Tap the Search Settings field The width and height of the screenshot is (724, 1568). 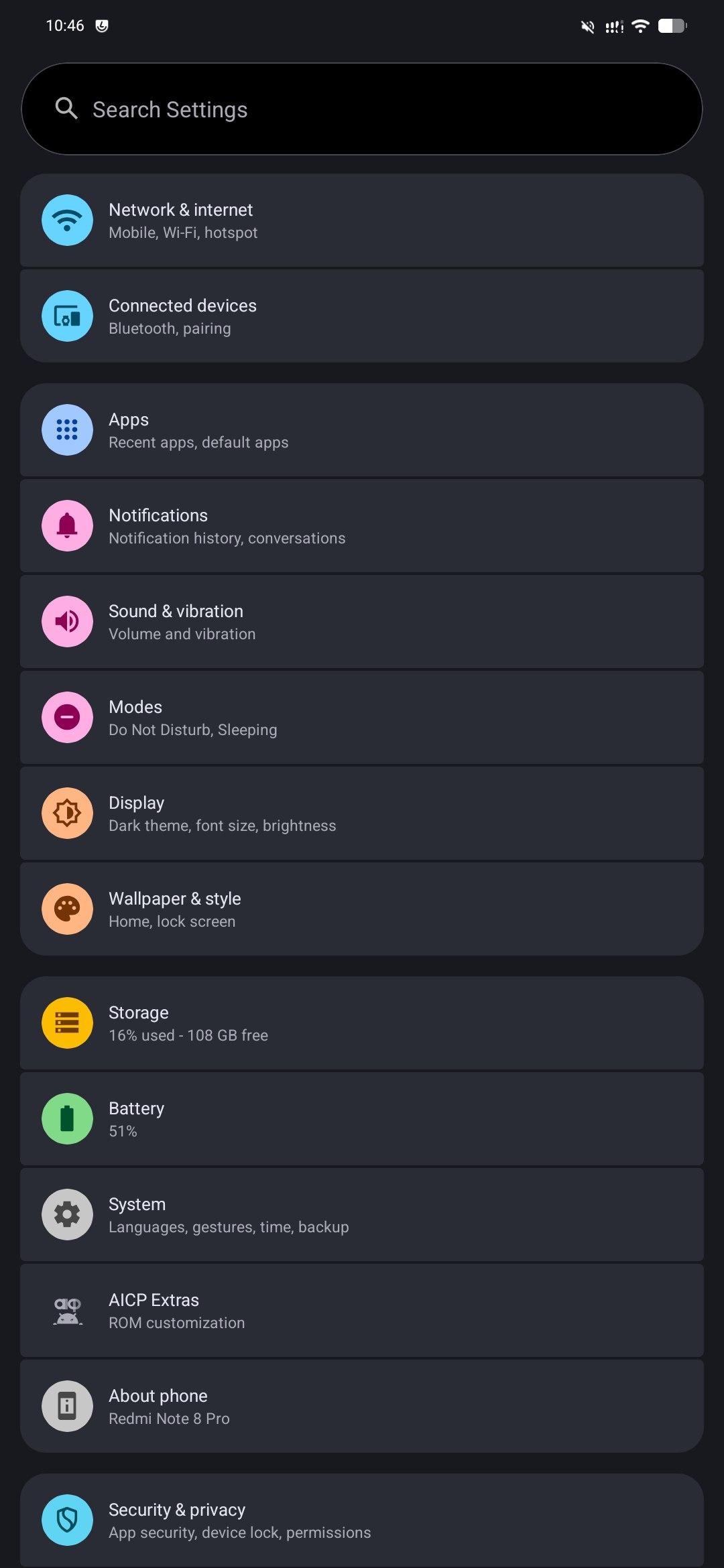[362, 109]
